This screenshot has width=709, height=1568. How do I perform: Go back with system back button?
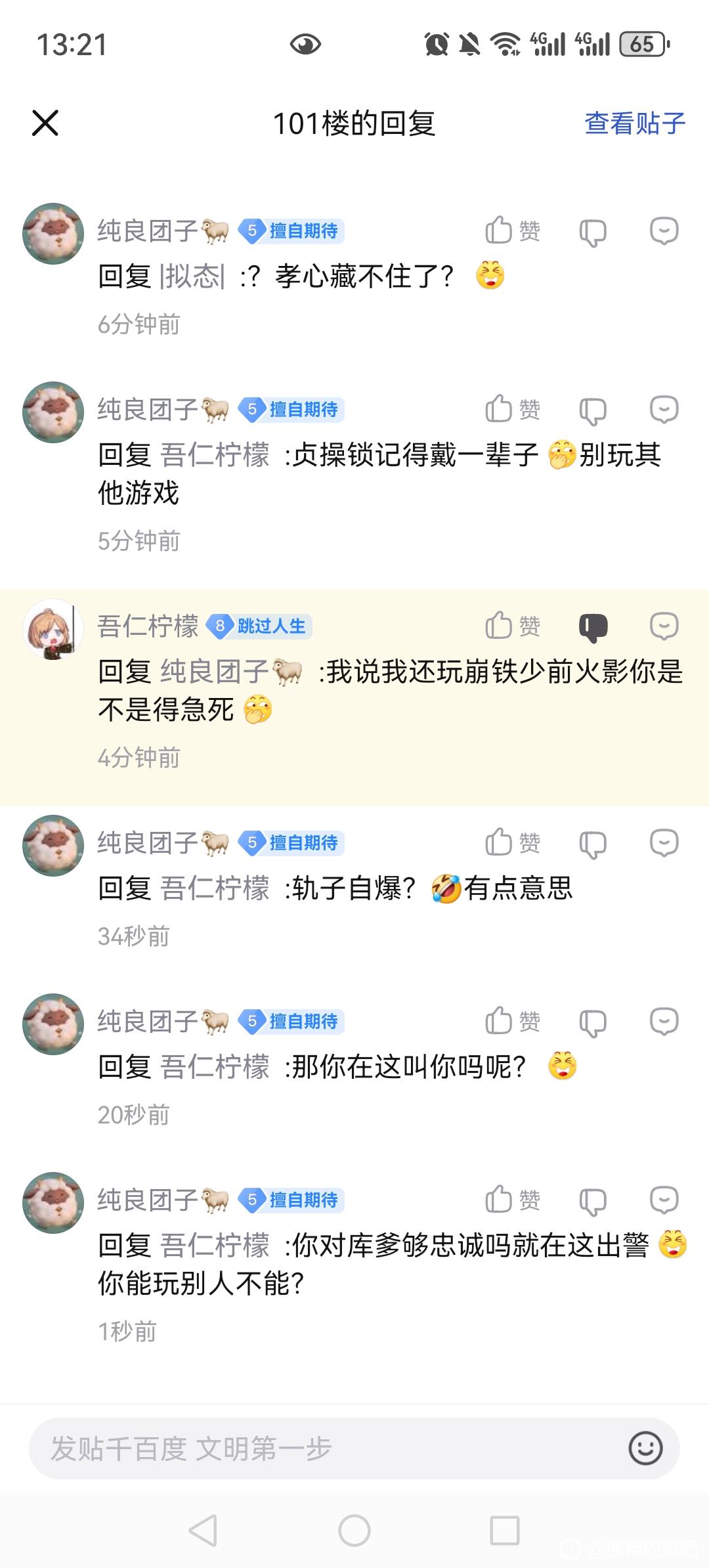point(203,1531)
